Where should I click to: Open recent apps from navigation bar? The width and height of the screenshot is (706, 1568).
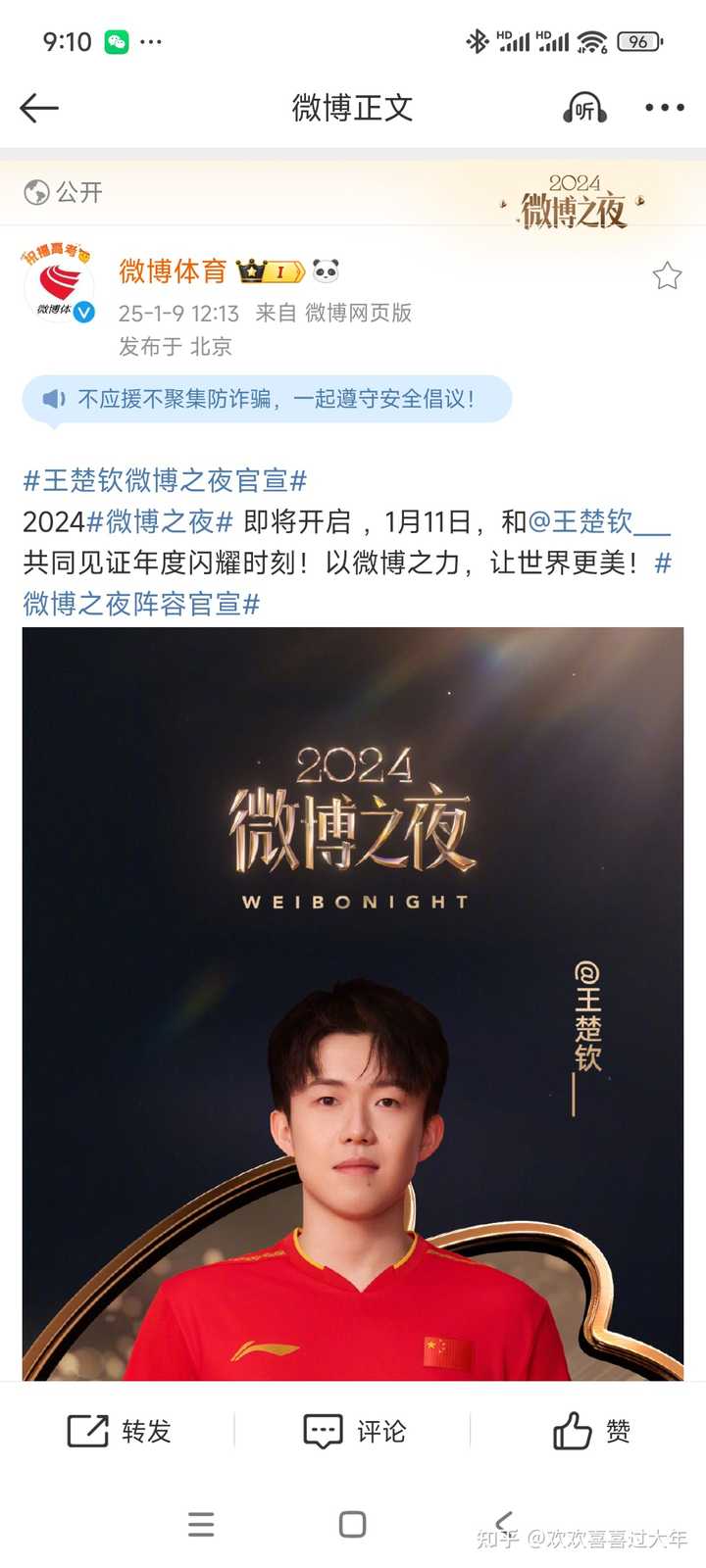coord(201,1524)
